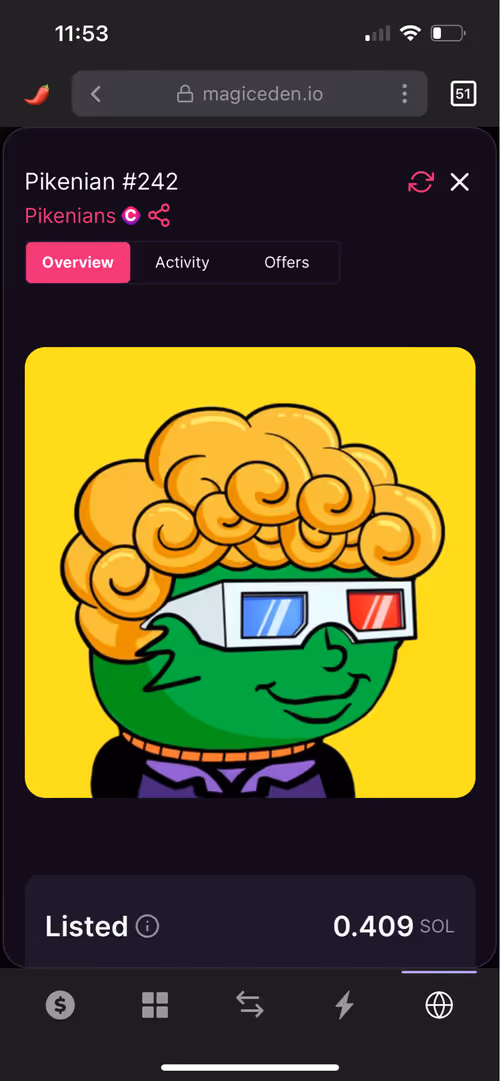
Task: Tap the chili pepper icon
Action: pyautogui.click(x=37, y=94)
